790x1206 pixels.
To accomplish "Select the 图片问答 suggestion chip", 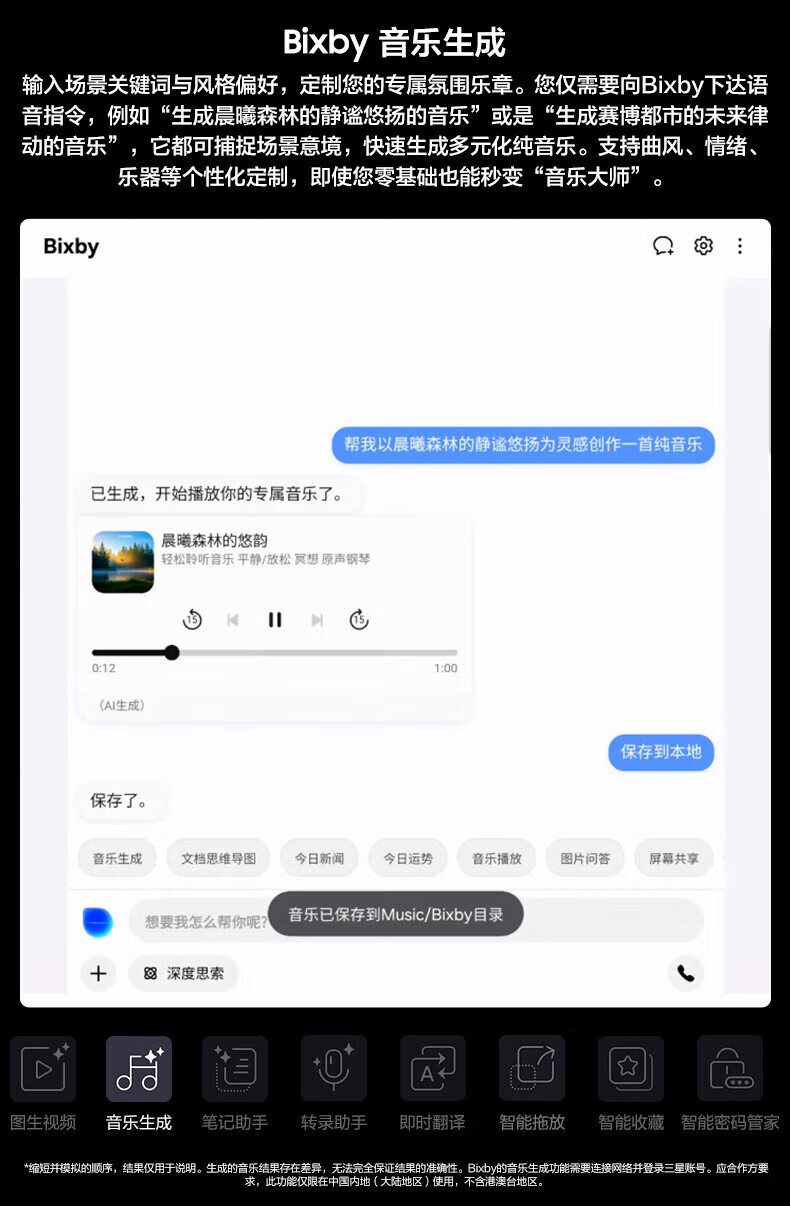I will (x=585, y=858).
